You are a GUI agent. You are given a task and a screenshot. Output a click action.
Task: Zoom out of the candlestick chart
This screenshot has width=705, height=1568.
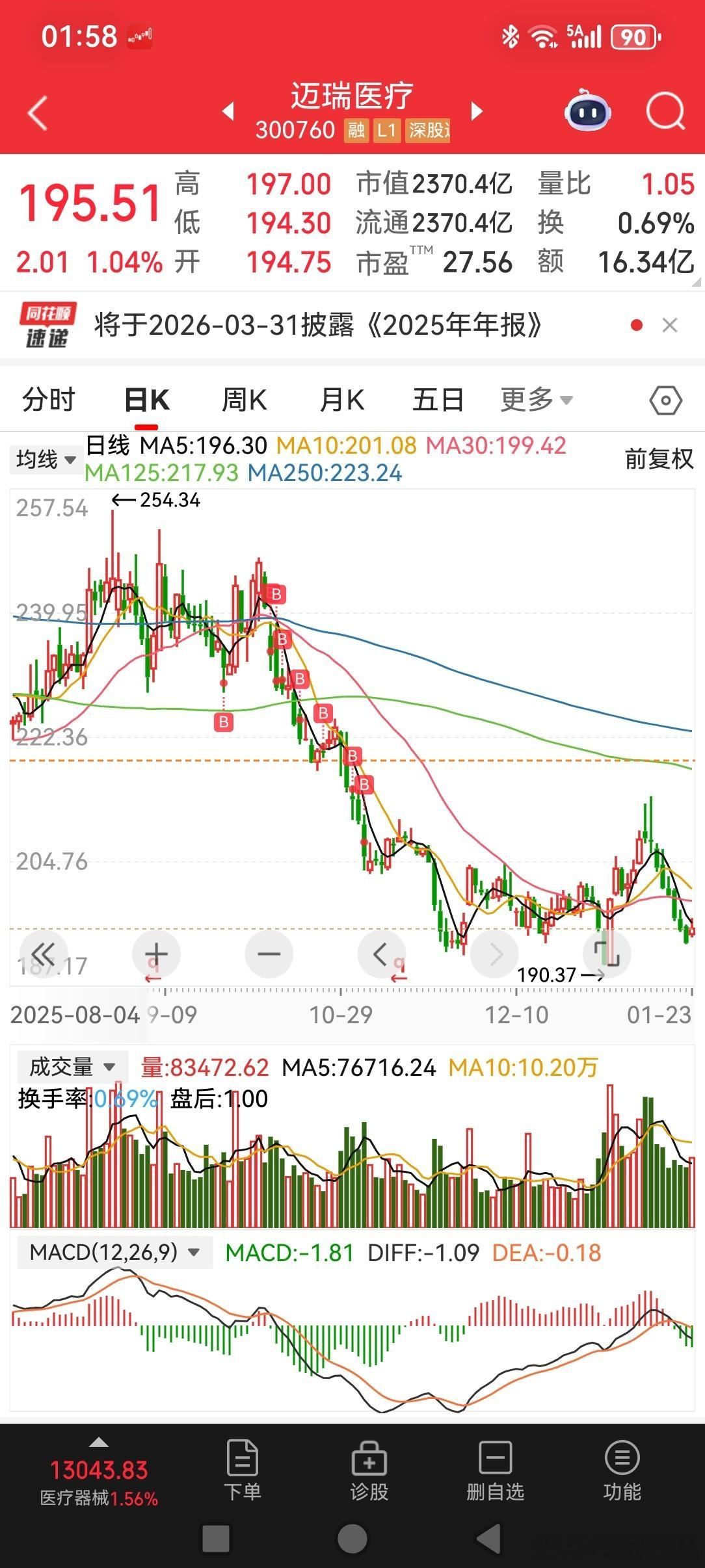pos(269,954)
